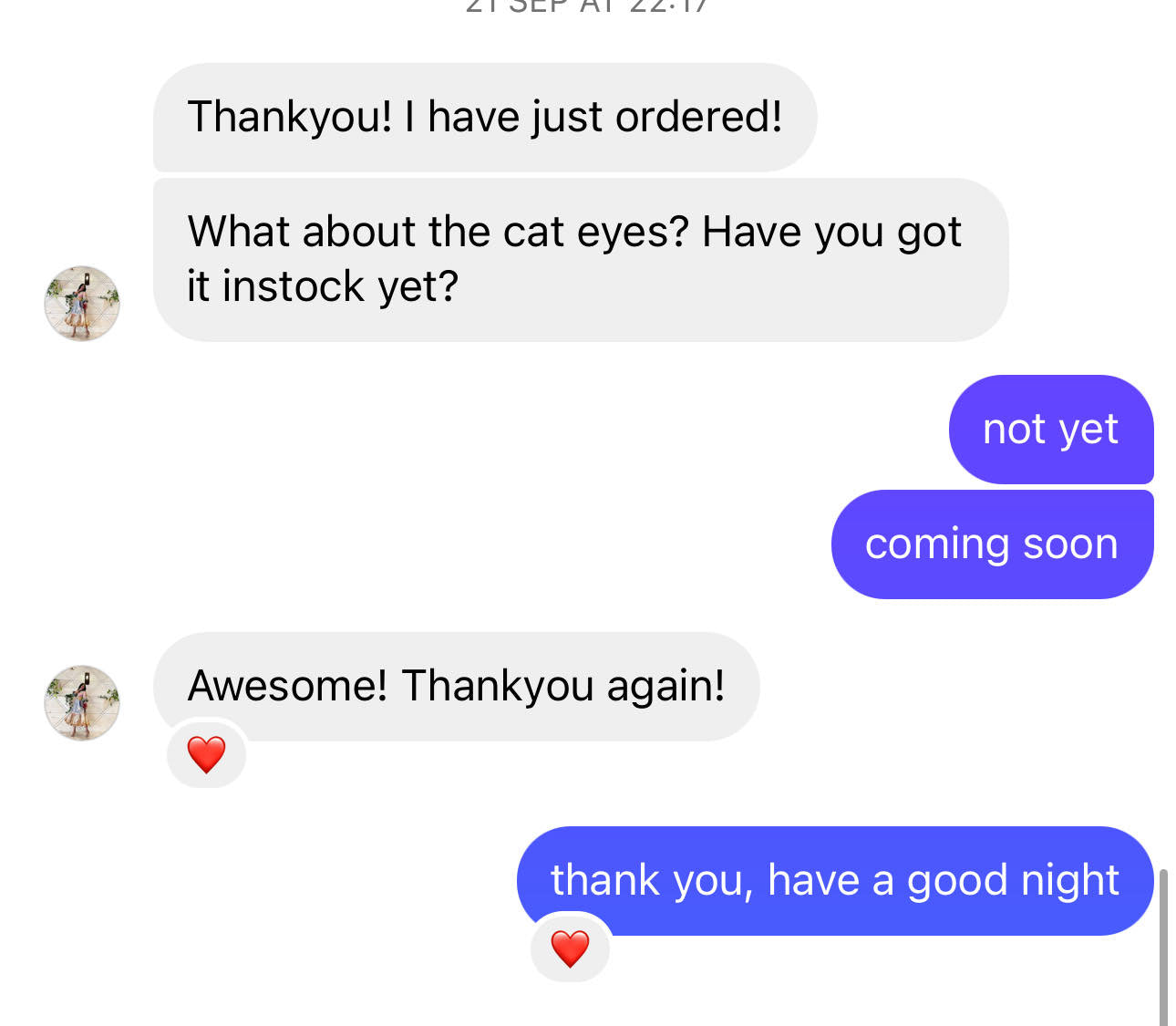View heart reaction on good night message

(570, 948)
